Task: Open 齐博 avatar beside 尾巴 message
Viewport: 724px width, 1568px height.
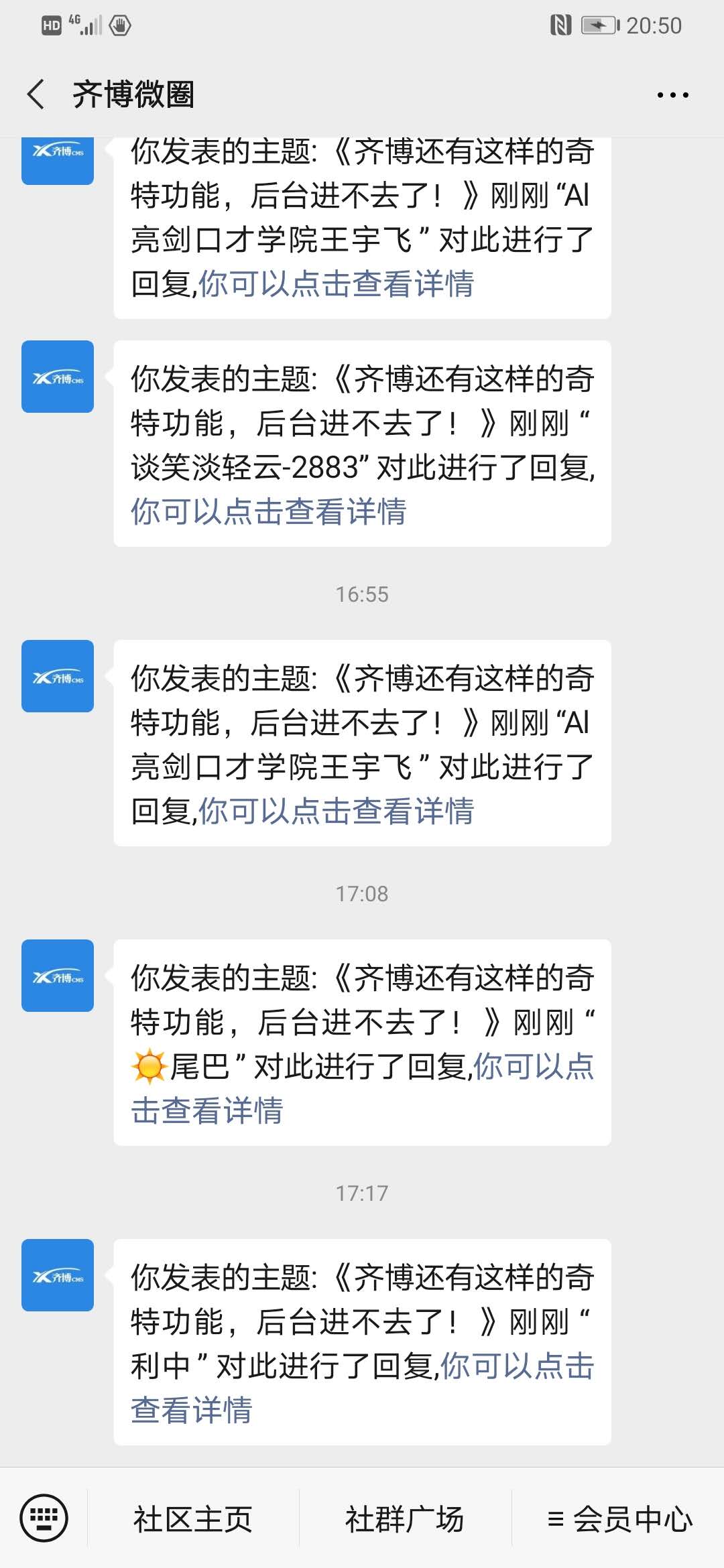Action: pyautogui.click(x=58, y=976)
